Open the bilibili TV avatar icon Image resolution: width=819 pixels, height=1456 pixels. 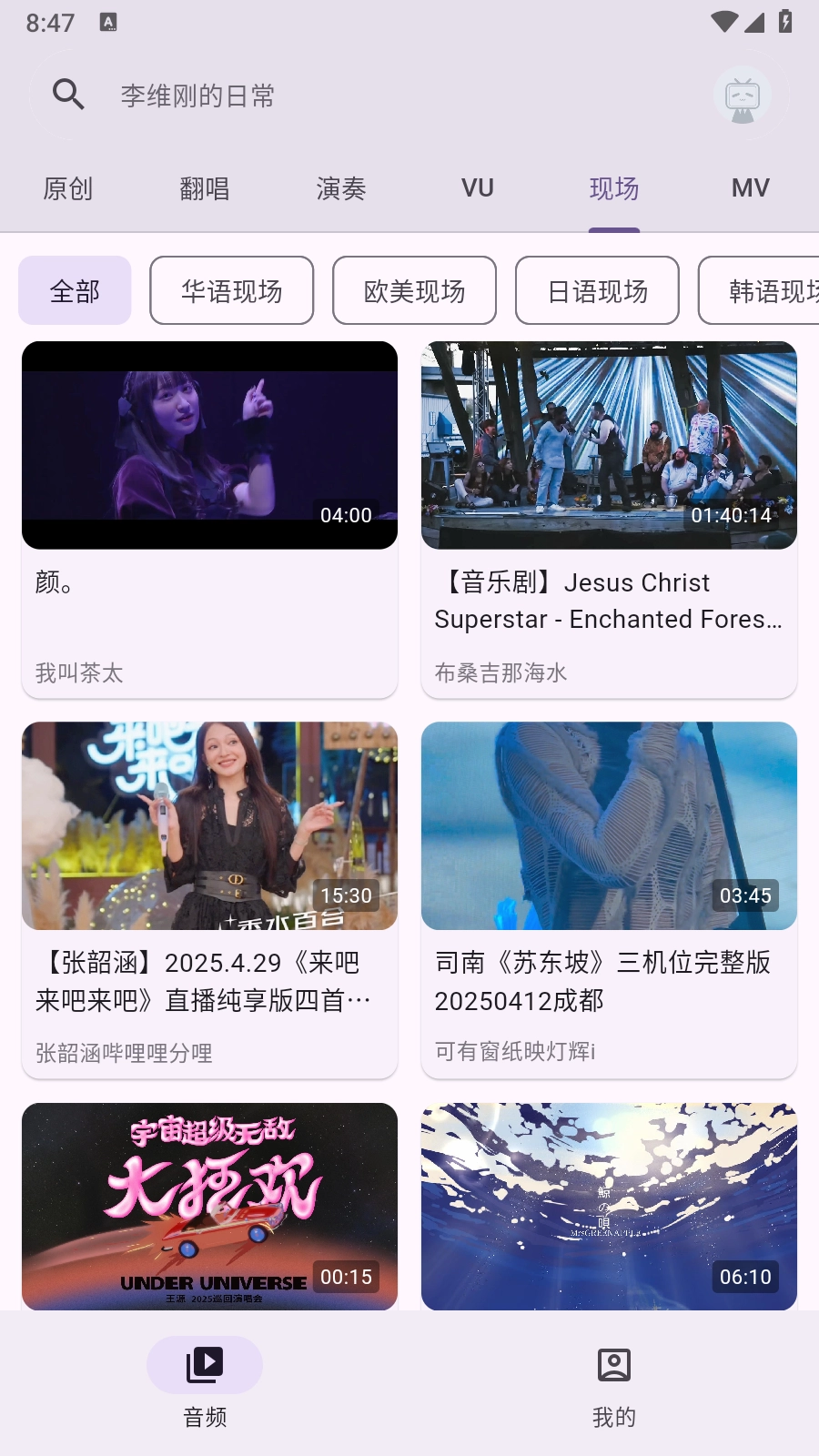[x=742, y=95]
